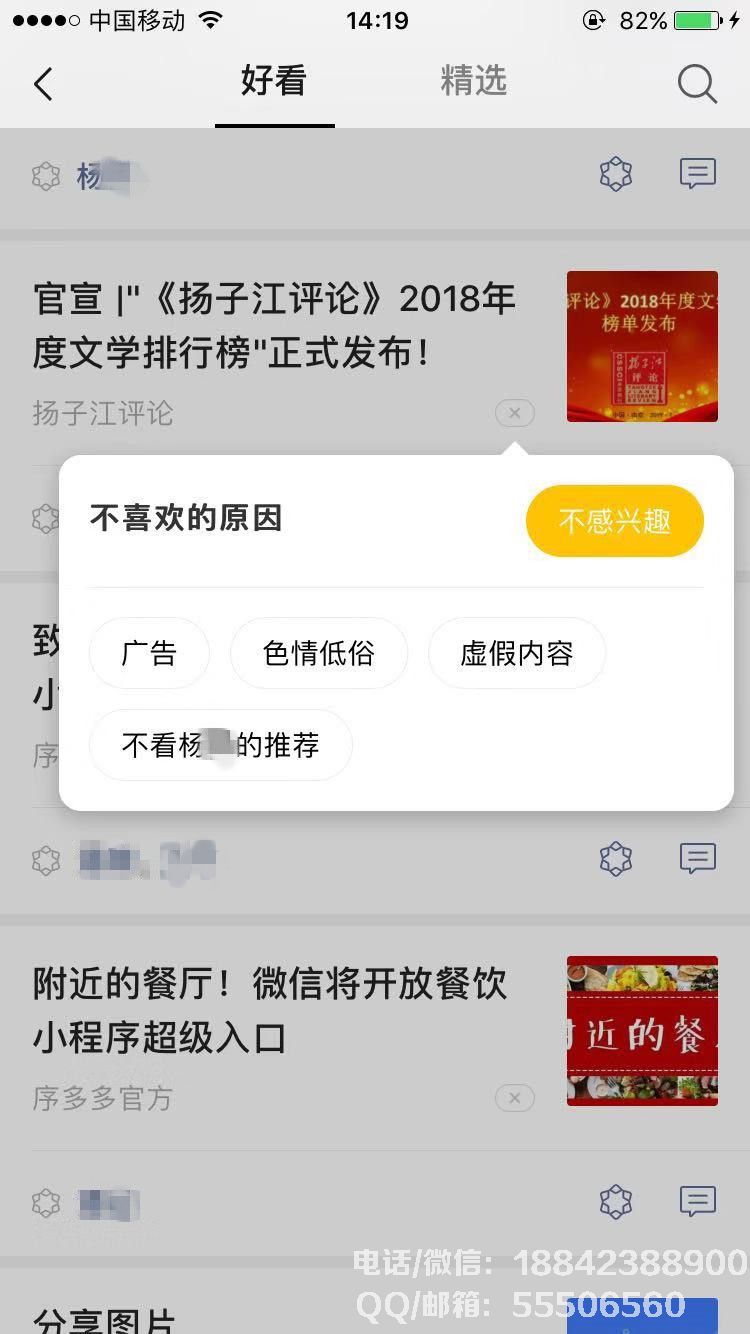Open the 附近的餐厅 article thumbnail
Screen dimensions: 750x1334
pos(642,1030)
